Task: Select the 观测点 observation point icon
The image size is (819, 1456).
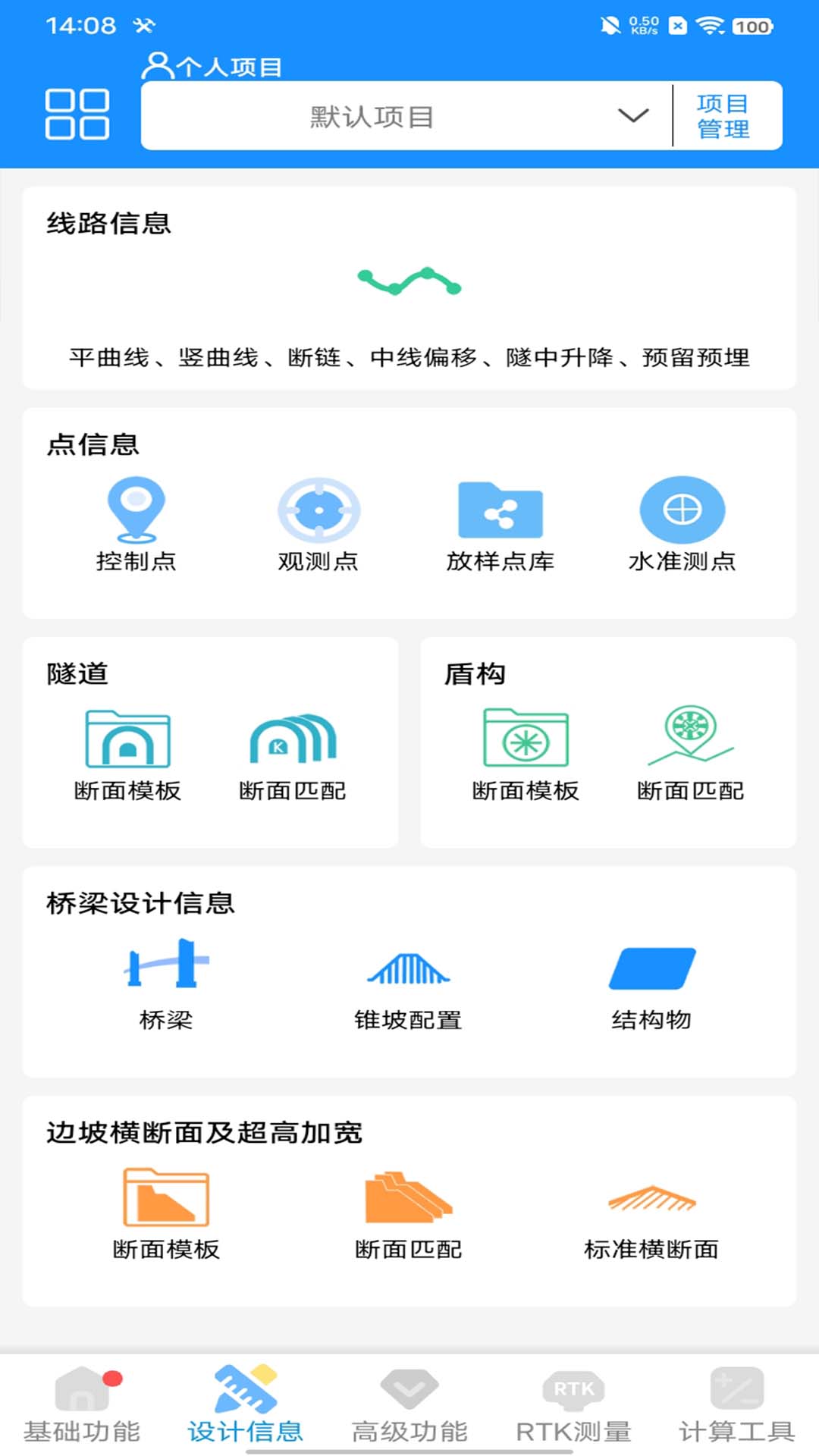Action: click(x=319, y=508)
